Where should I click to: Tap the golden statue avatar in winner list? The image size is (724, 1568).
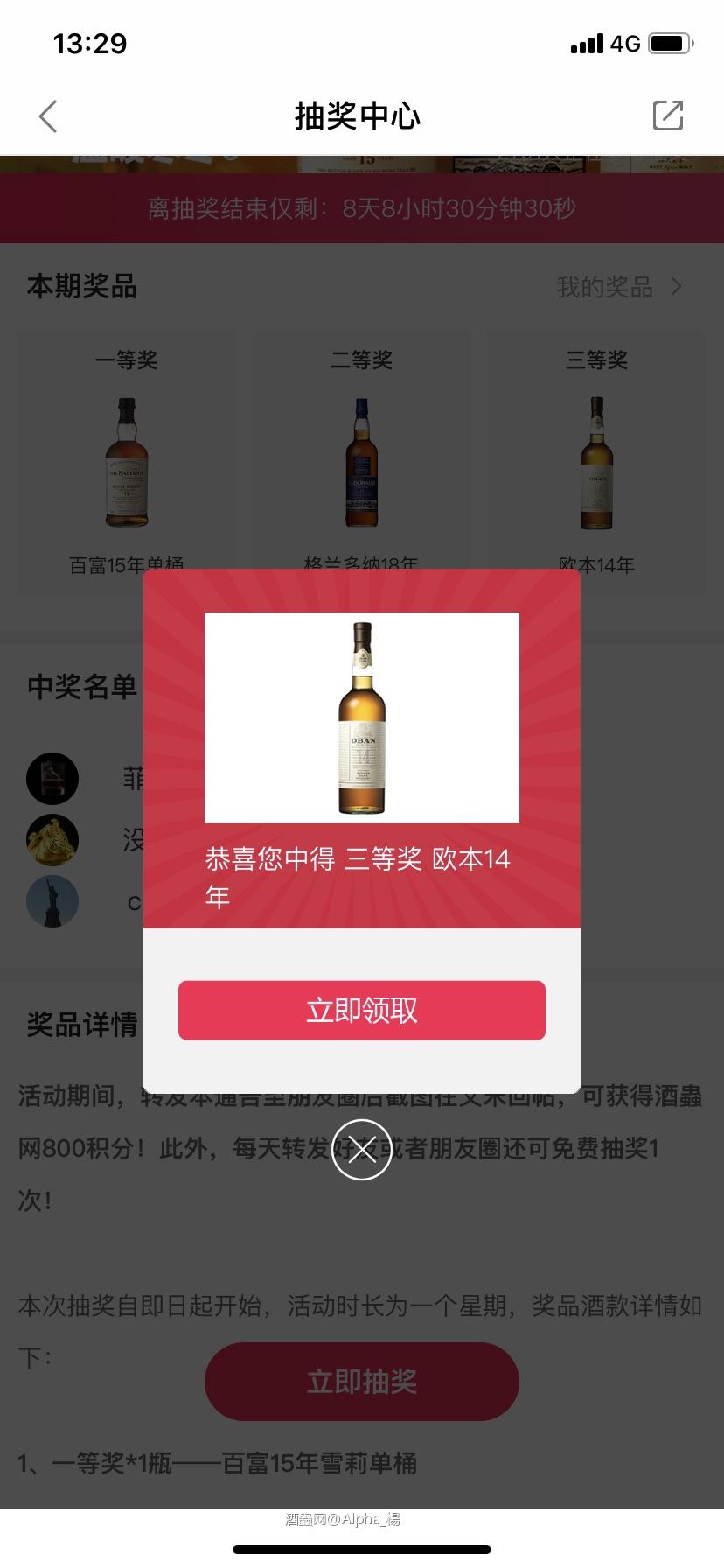[x=52, y=839]
